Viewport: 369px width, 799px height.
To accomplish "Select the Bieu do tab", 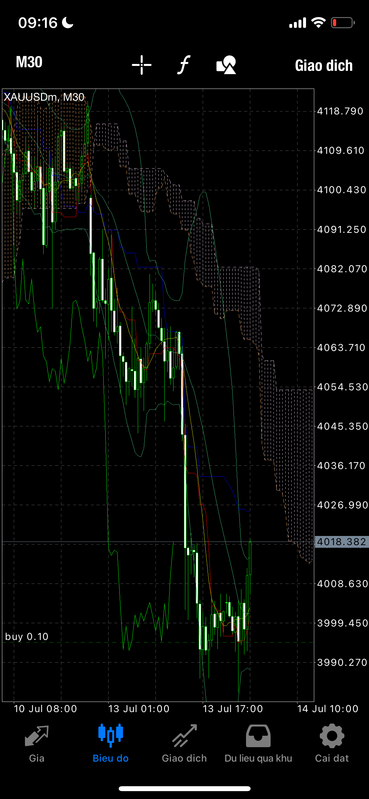I will 111,743.
